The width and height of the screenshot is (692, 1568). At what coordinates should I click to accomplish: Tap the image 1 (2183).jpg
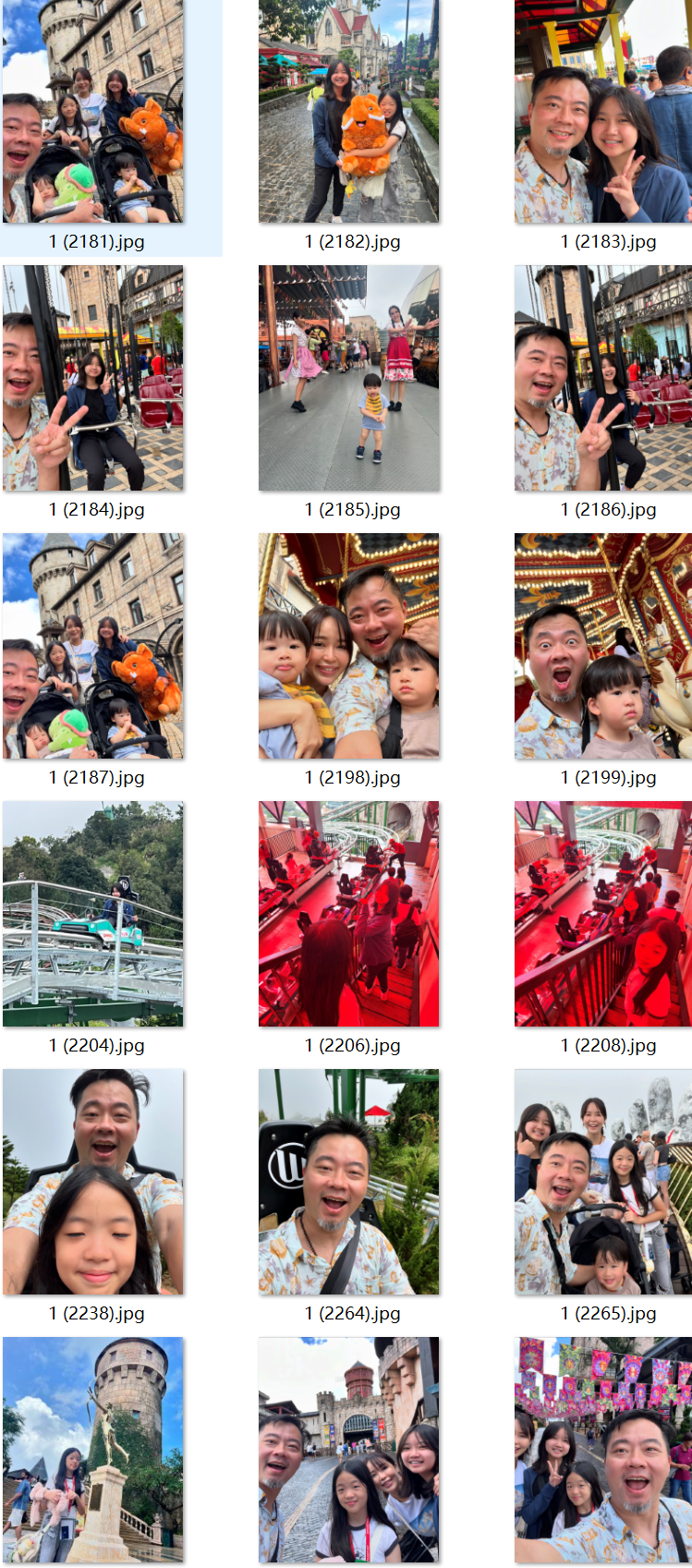pyautogui.click(x=603, y=112)
